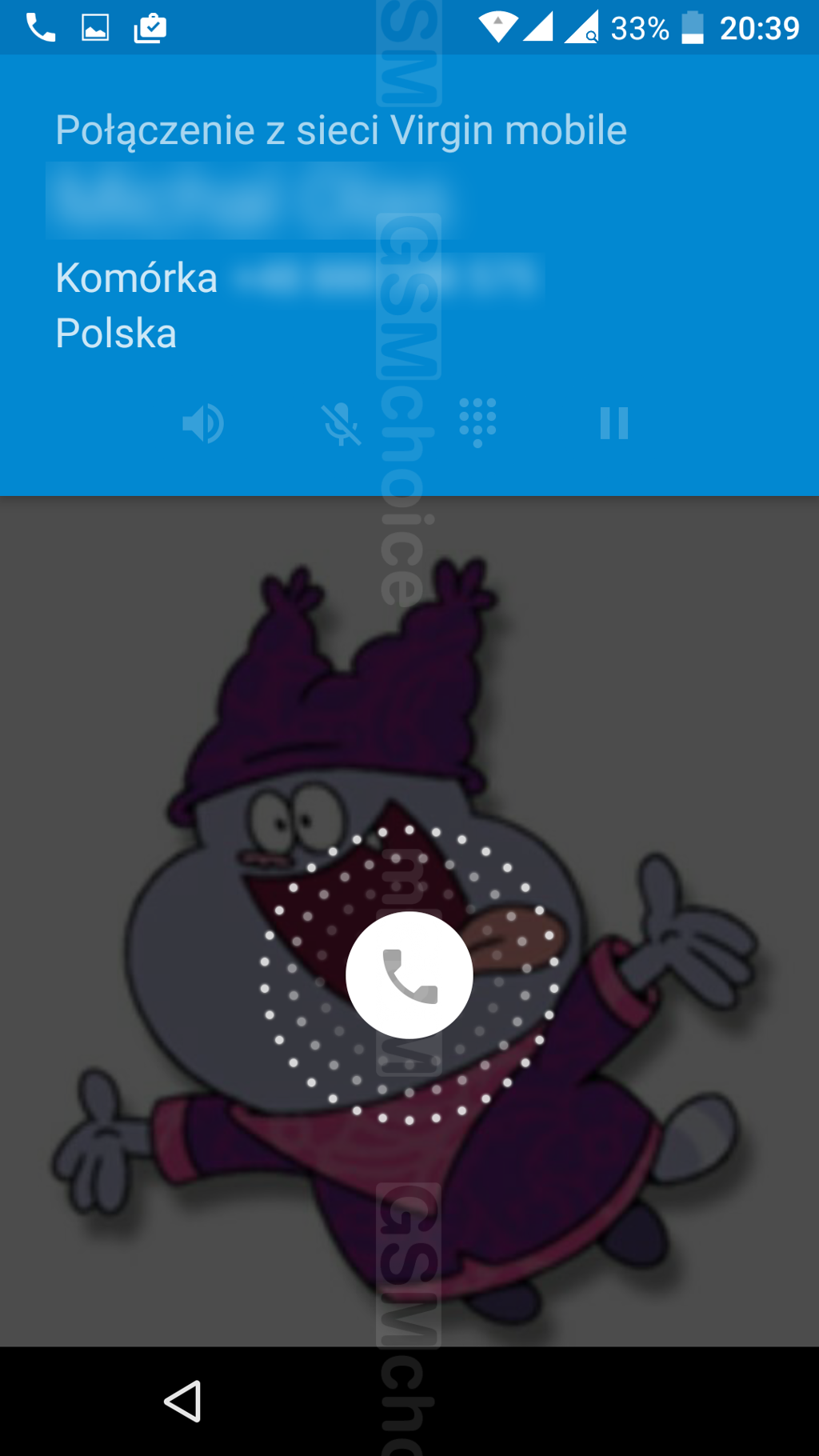The height and width of the screenshot is (1456, 819).
Task: Mute the microphone
Action: pyautogui.click(x=342, y=423)
